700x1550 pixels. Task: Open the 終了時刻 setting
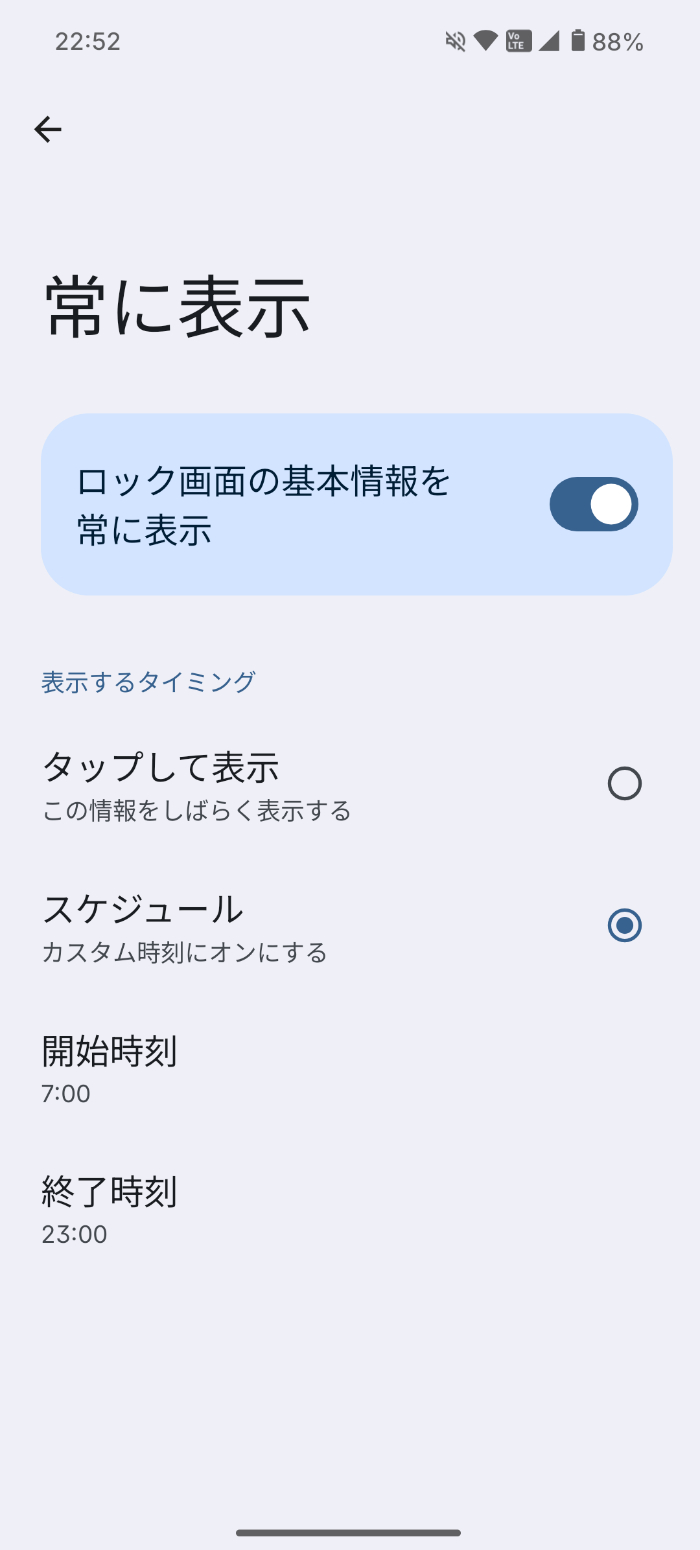350,1210
